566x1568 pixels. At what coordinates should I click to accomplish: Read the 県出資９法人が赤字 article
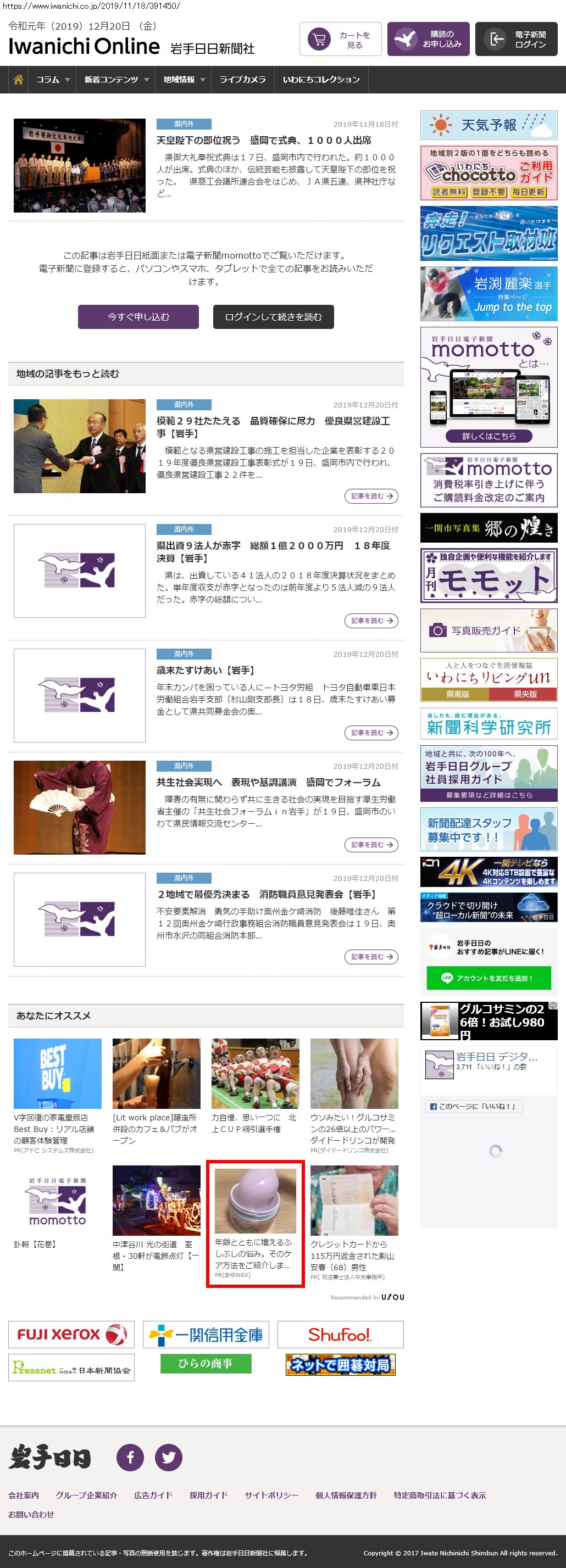[x=274, y=551]
